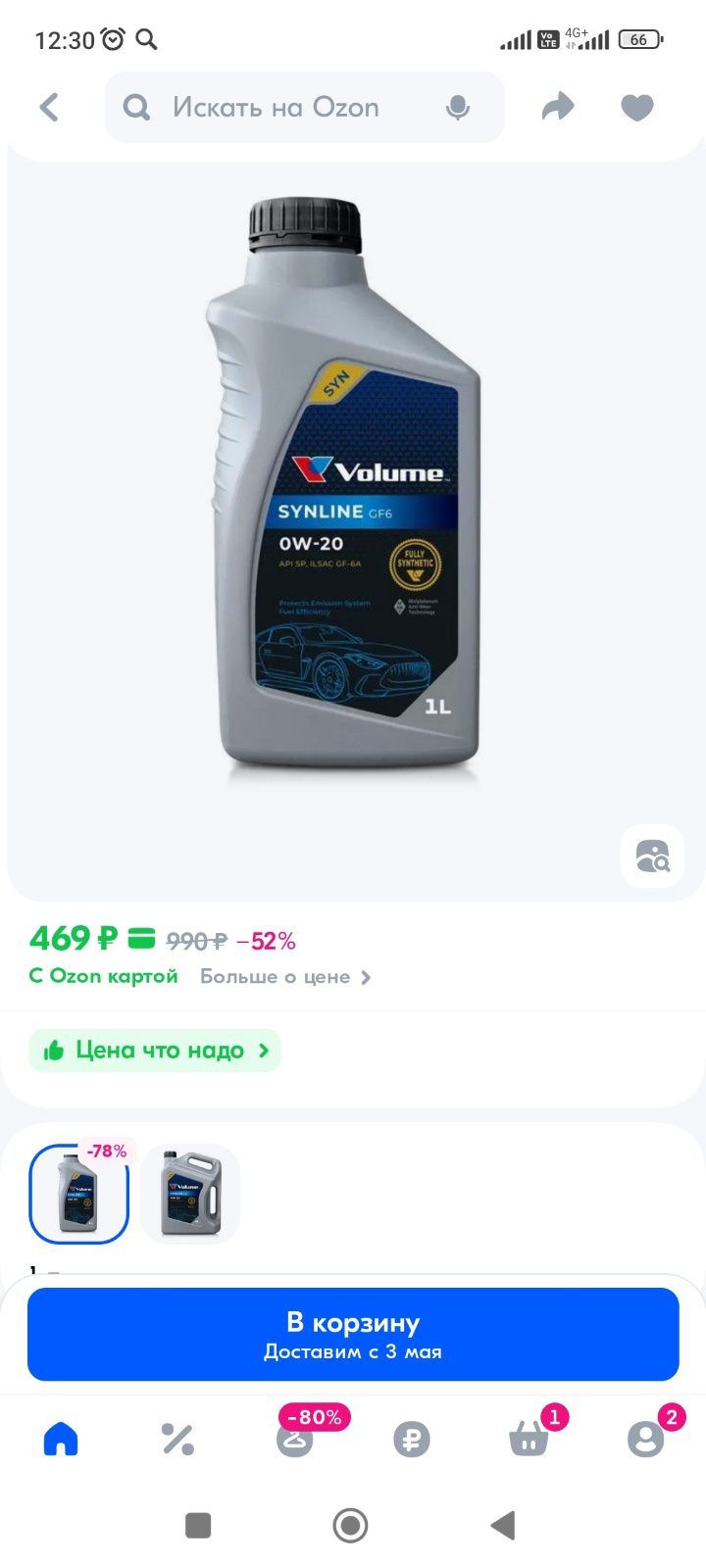Switch to the home tab
The width and height of the screenshot is (706, 1568).
(x=61, y=1439)
